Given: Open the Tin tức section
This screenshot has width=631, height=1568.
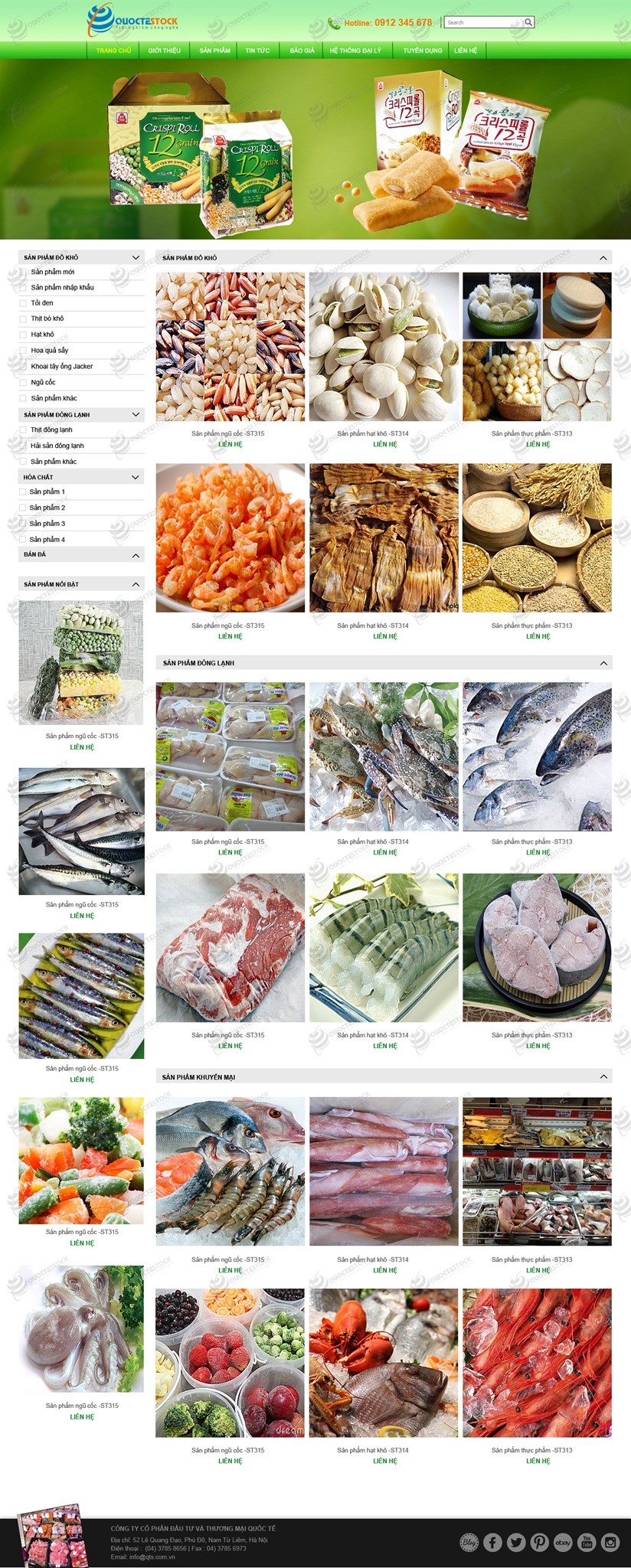Looking at the screenshot, I should point(257,51).
